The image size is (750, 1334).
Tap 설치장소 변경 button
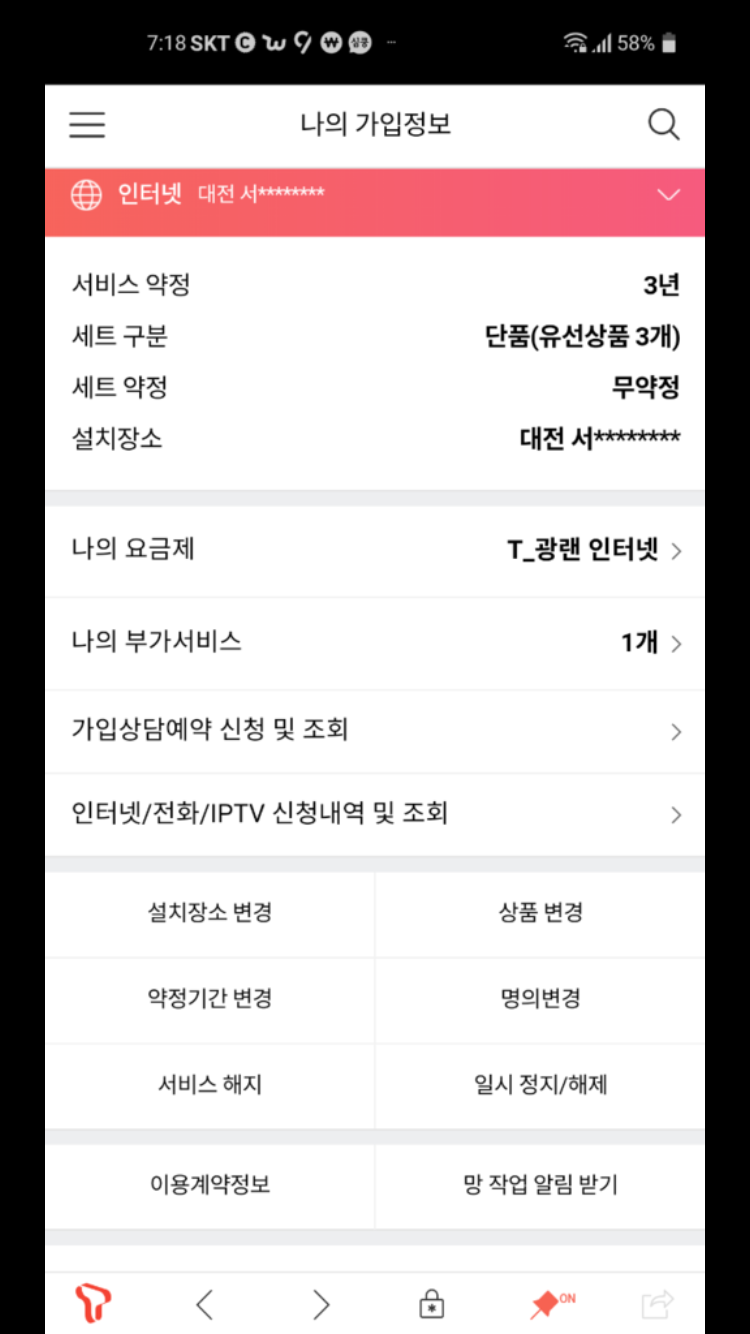pyautogui.click(x=210, y=912)
